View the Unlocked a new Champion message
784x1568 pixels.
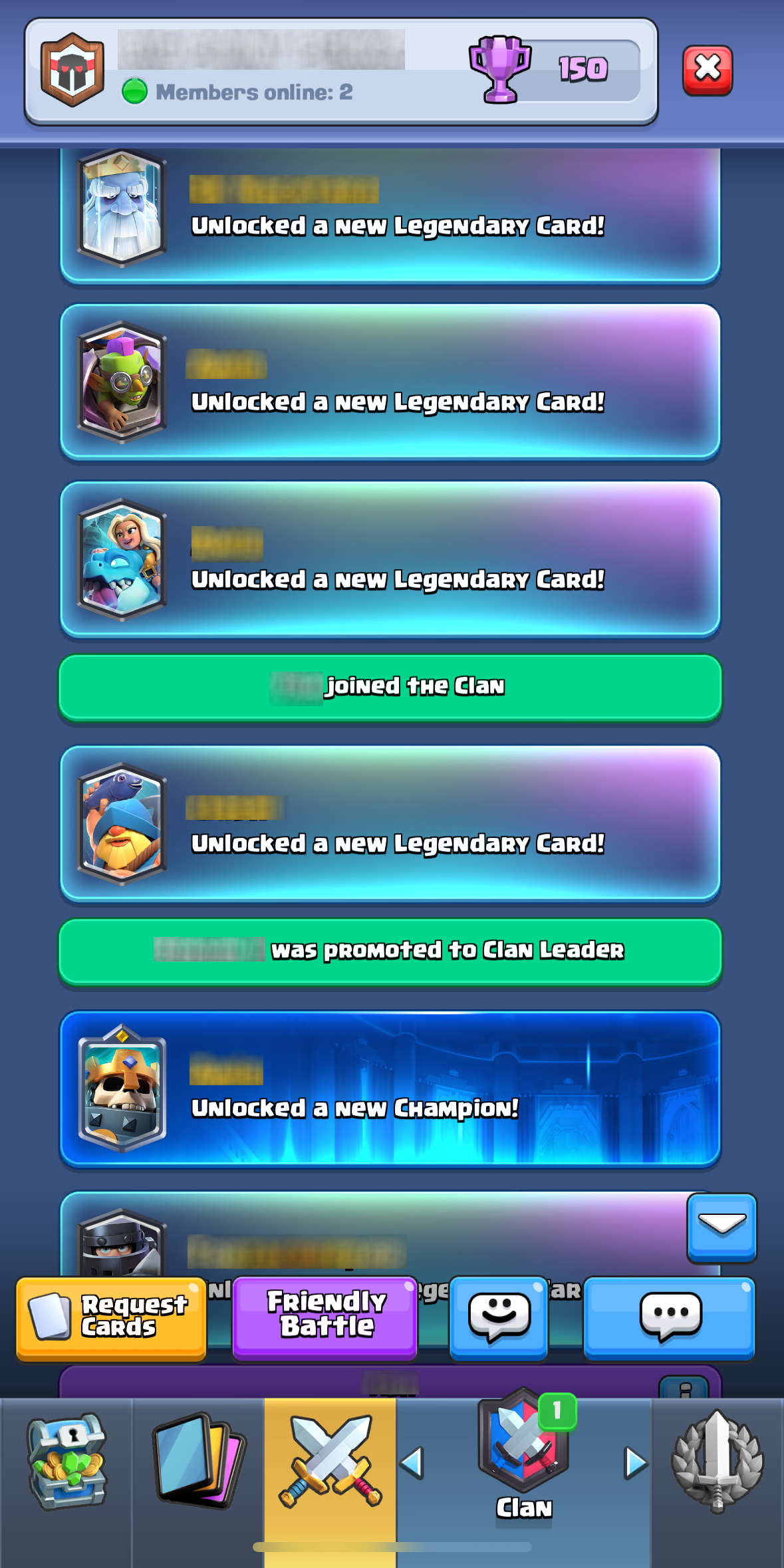[390, 1089]
